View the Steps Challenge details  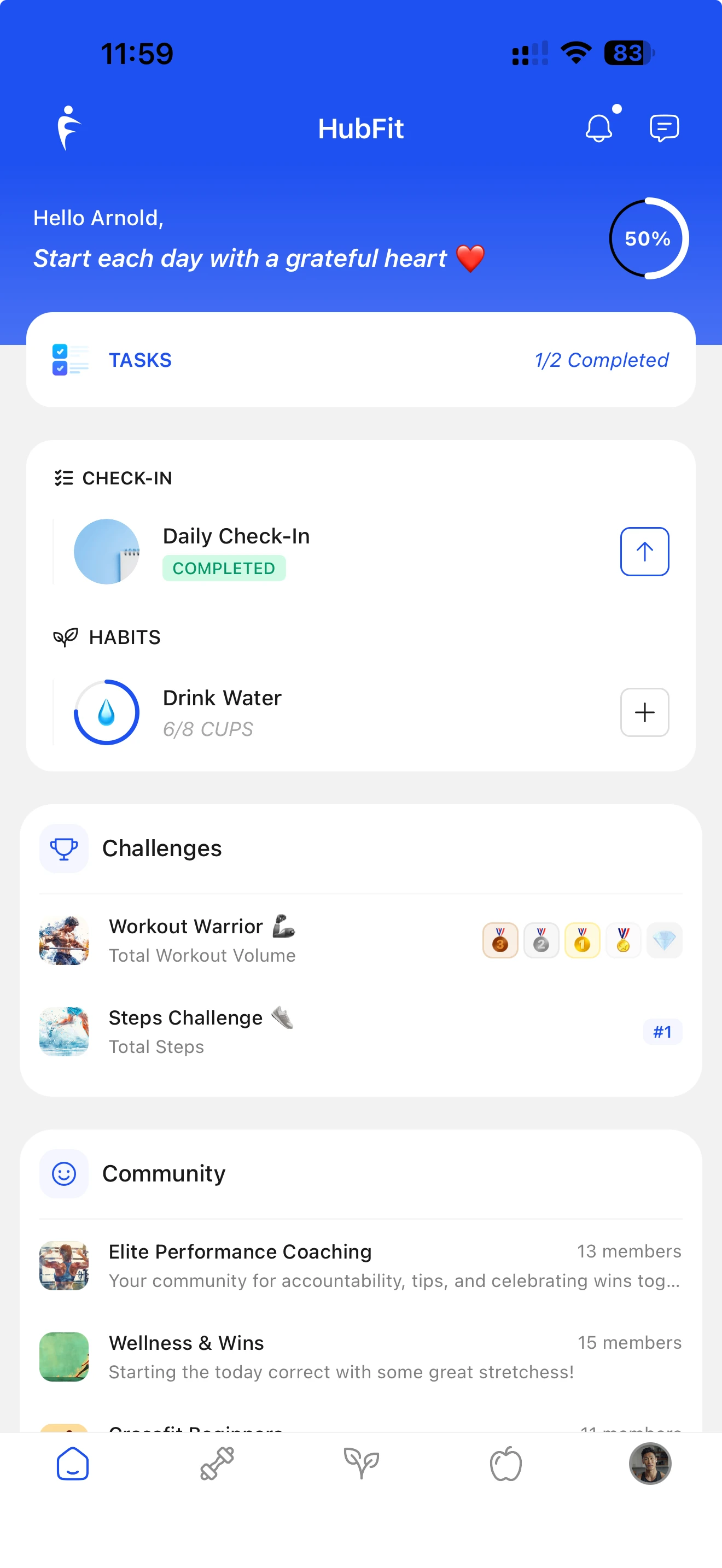coord(185,1018)
